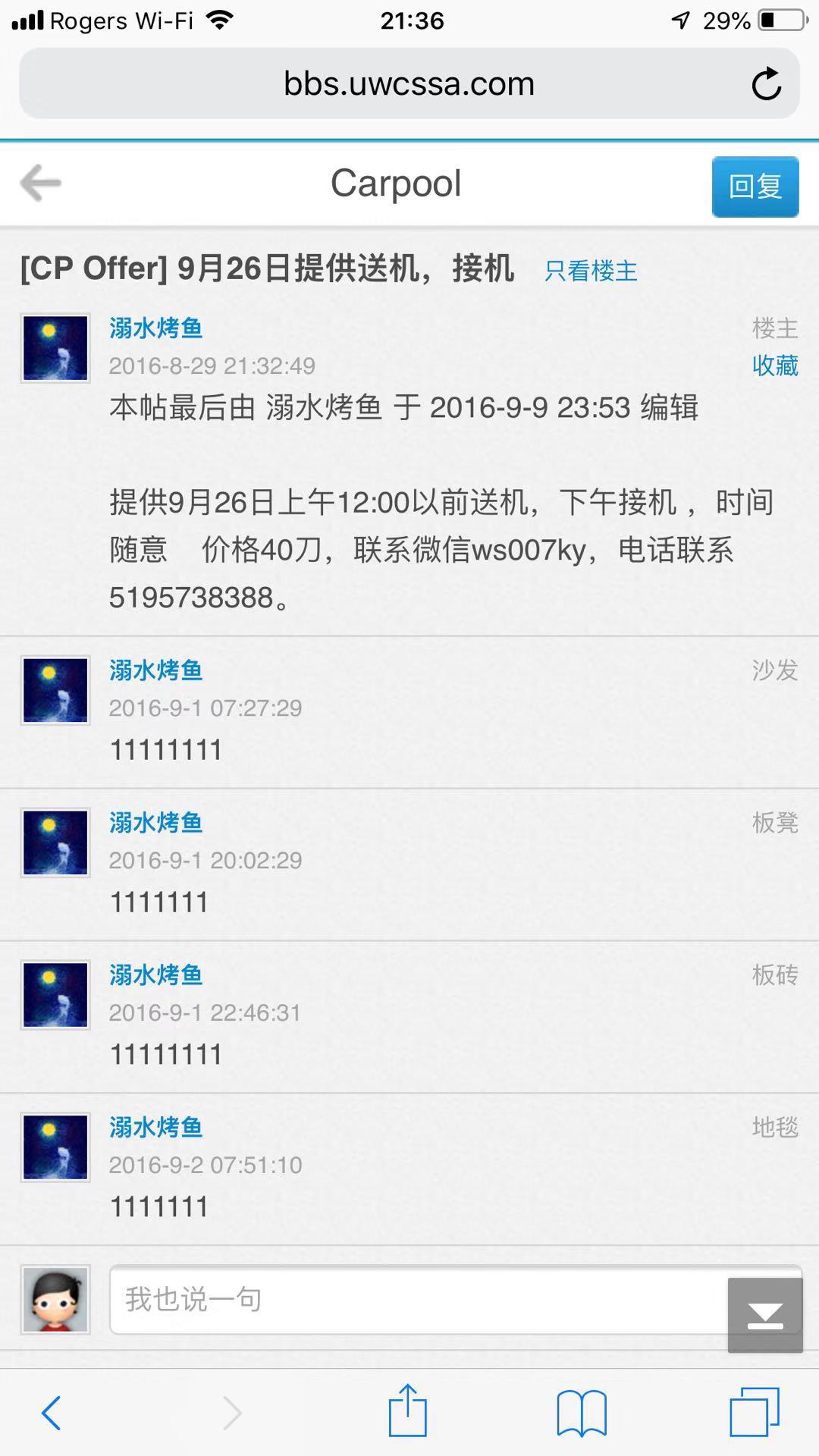819x1456 pixels.
Task: Focus the 我也说一句 comment field
Action: pos(417,1299)
